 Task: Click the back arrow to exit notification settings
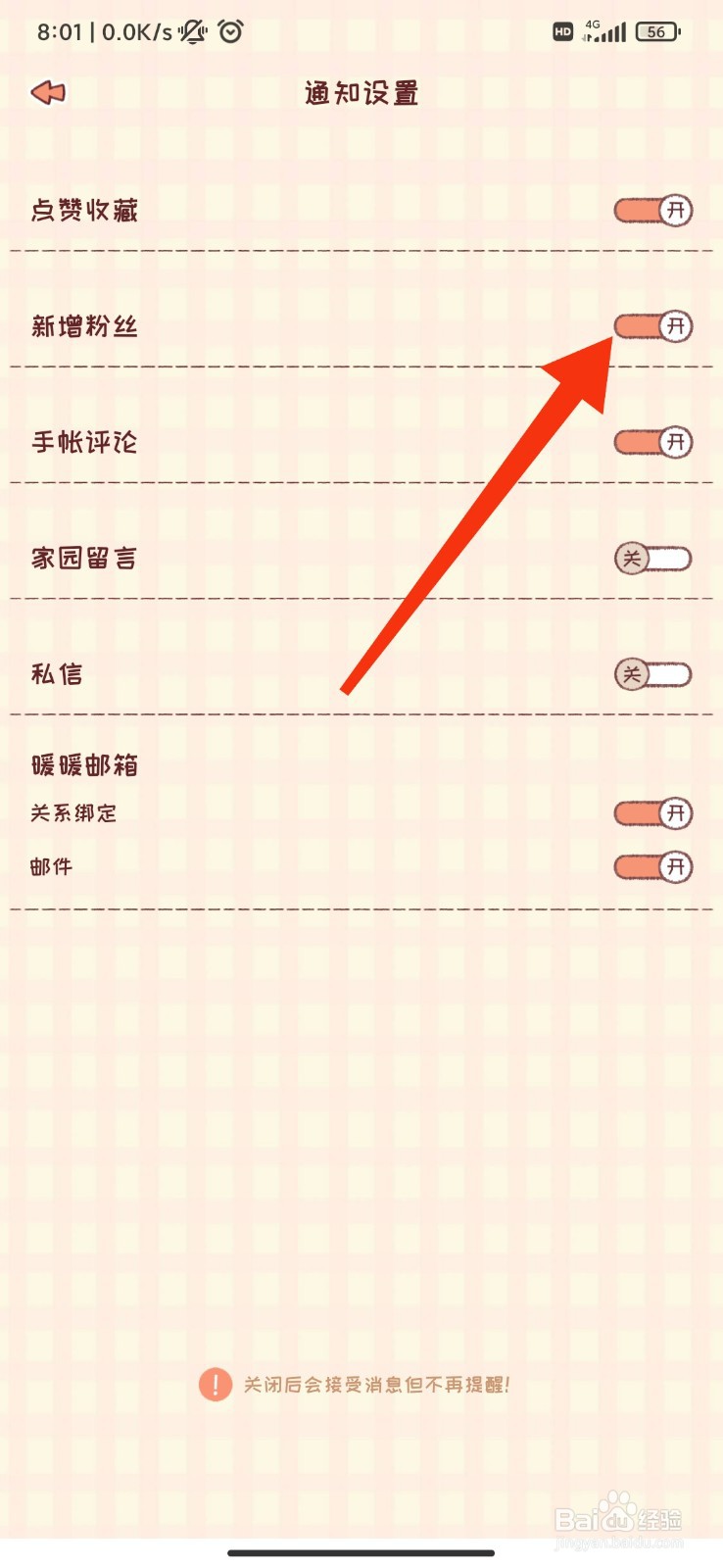[x=47, y=92]
